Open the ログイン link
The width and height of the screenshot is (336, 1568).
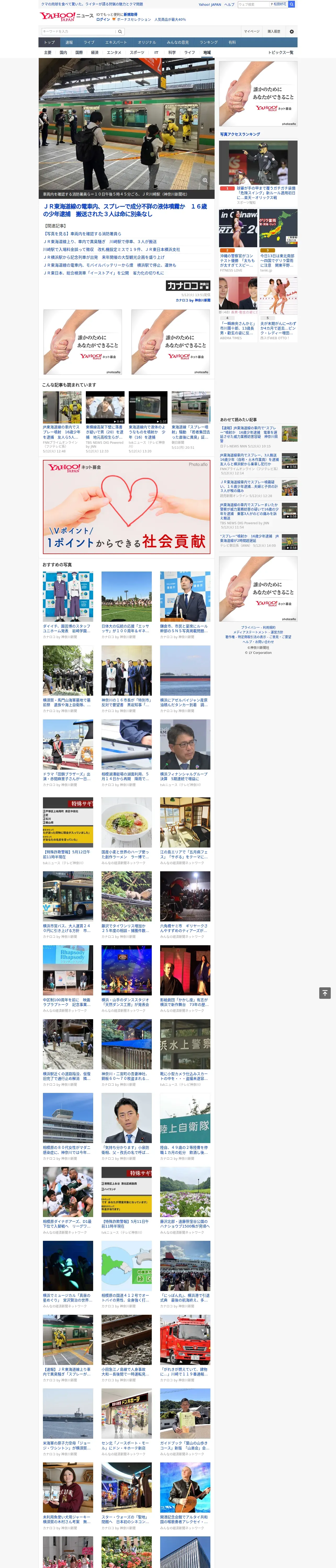click(103, 20)
